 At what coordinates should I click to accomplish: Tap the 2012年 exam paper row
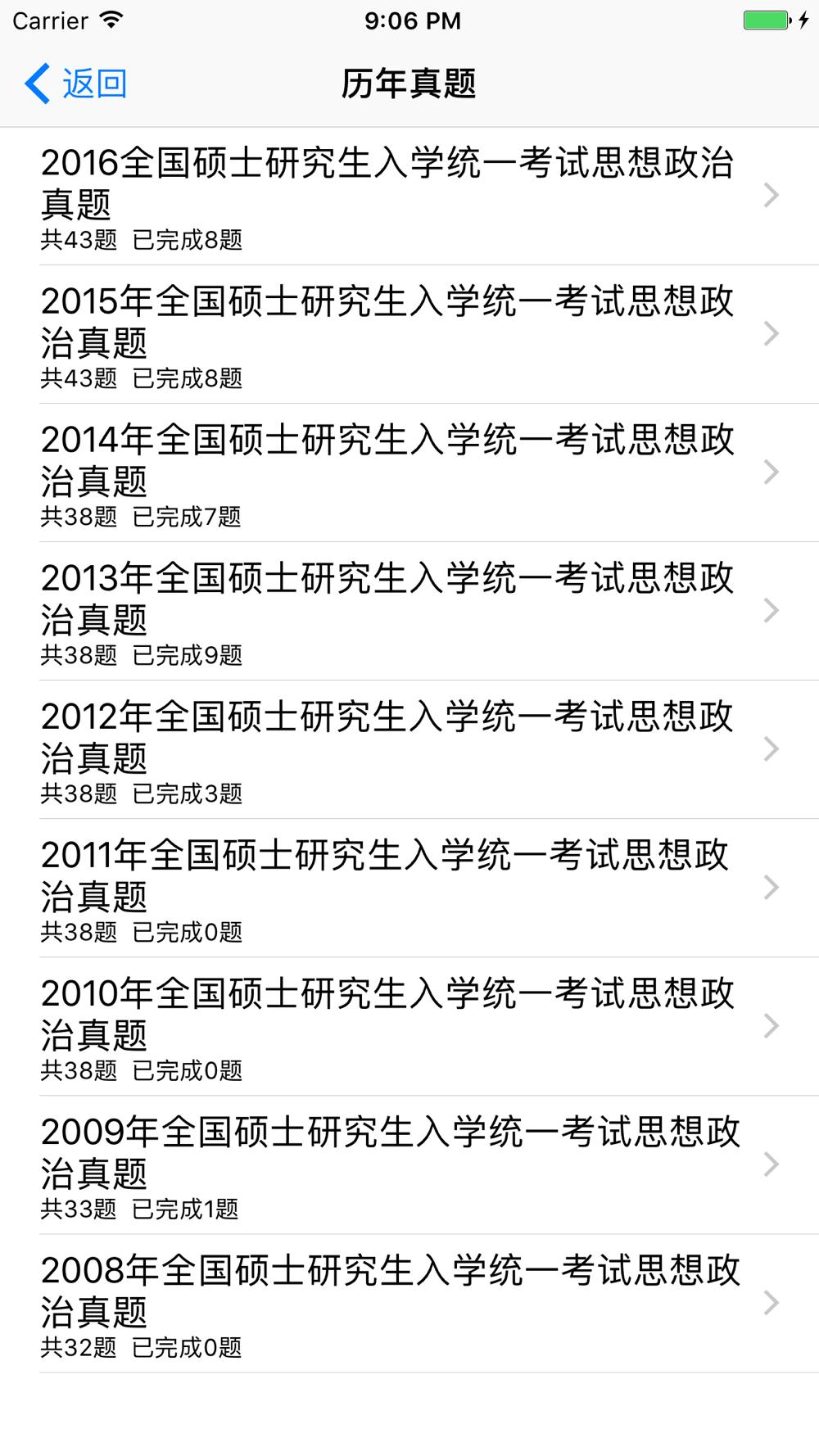click(409, 749)
